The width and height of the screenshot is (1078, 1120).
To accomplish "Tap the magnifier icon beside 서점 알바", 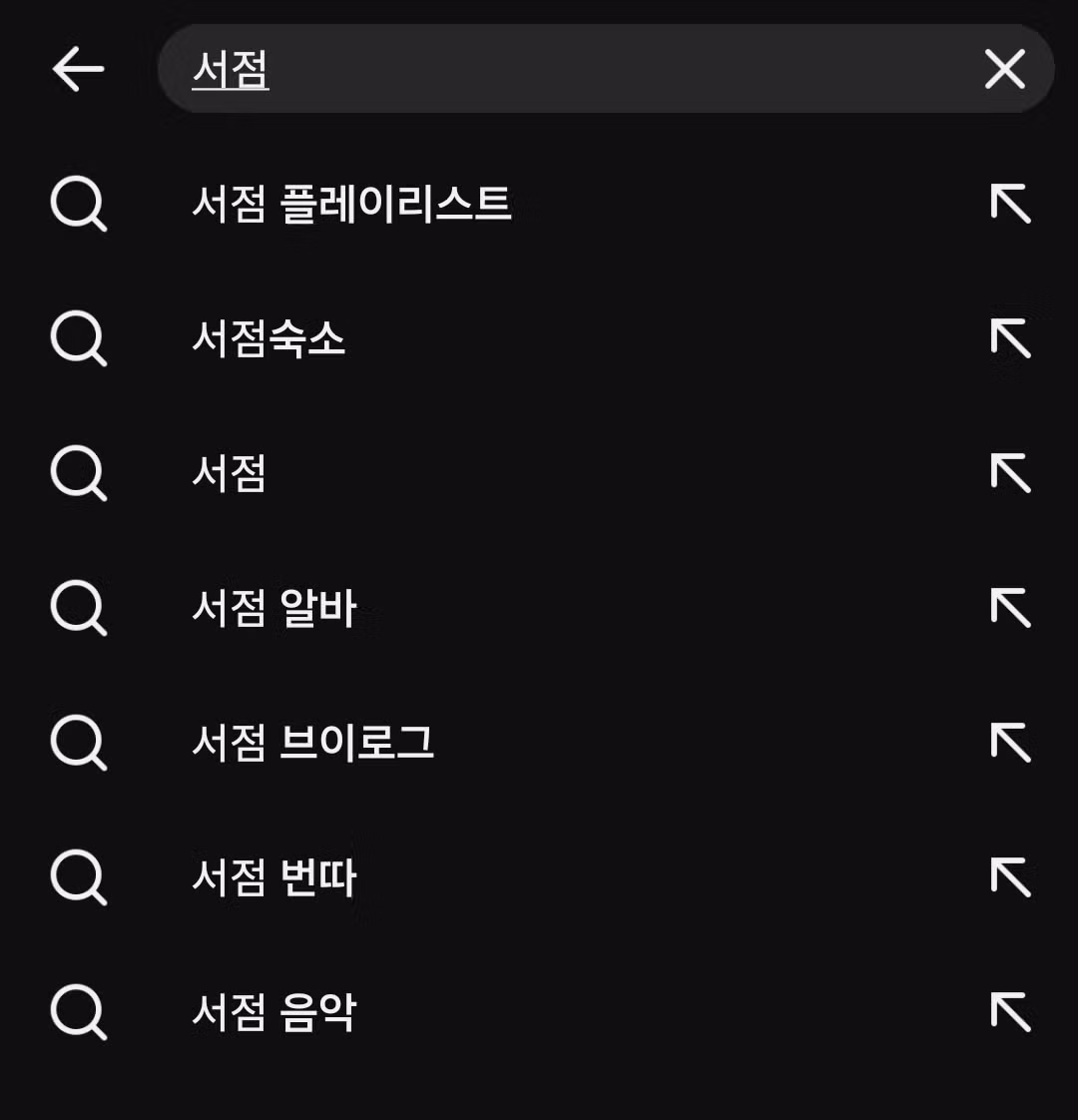I will pos(79,609).
